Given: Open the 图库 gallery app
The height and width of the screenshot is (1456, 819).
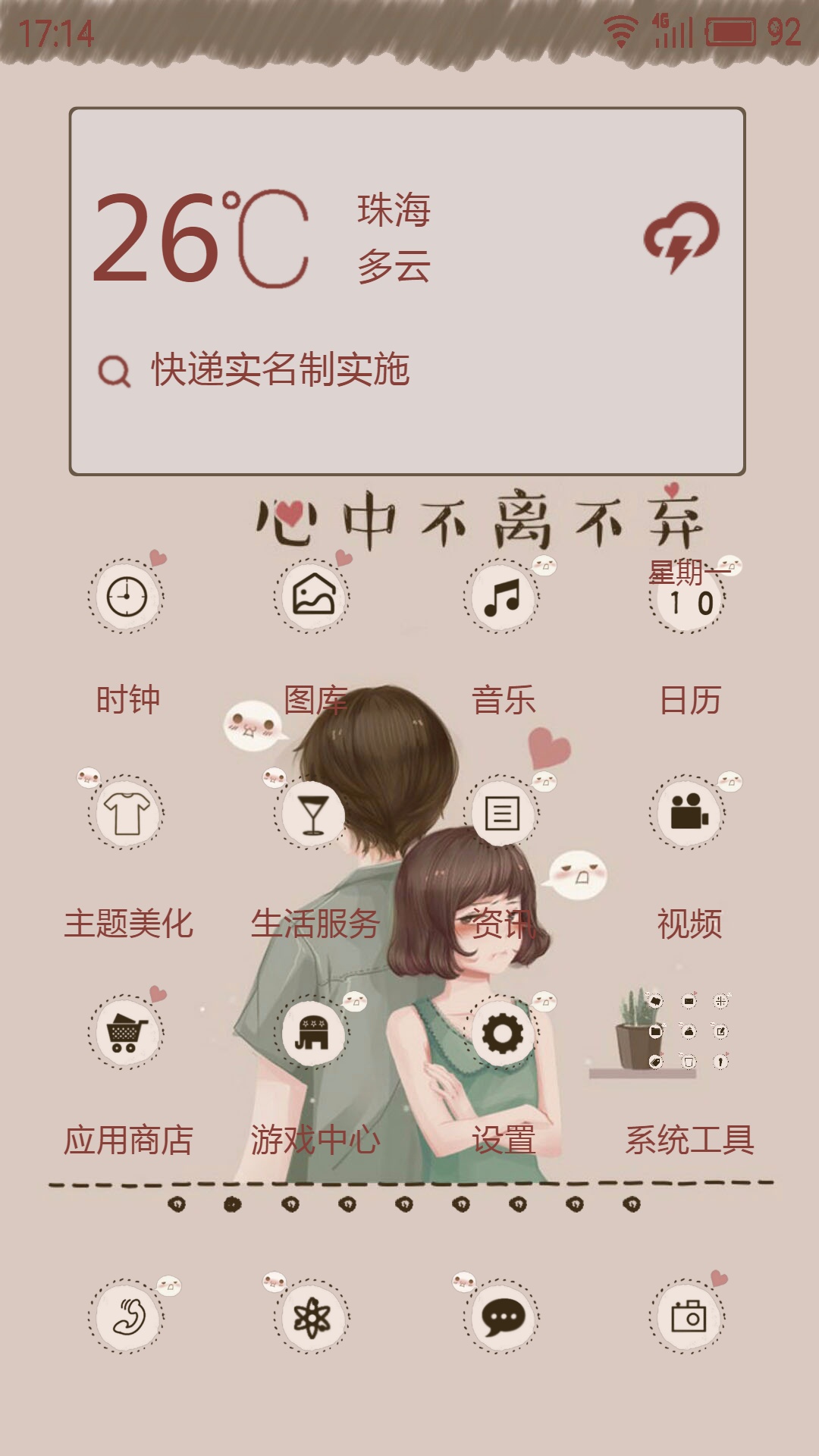Looking at the screenshot, I should (312, 597).
